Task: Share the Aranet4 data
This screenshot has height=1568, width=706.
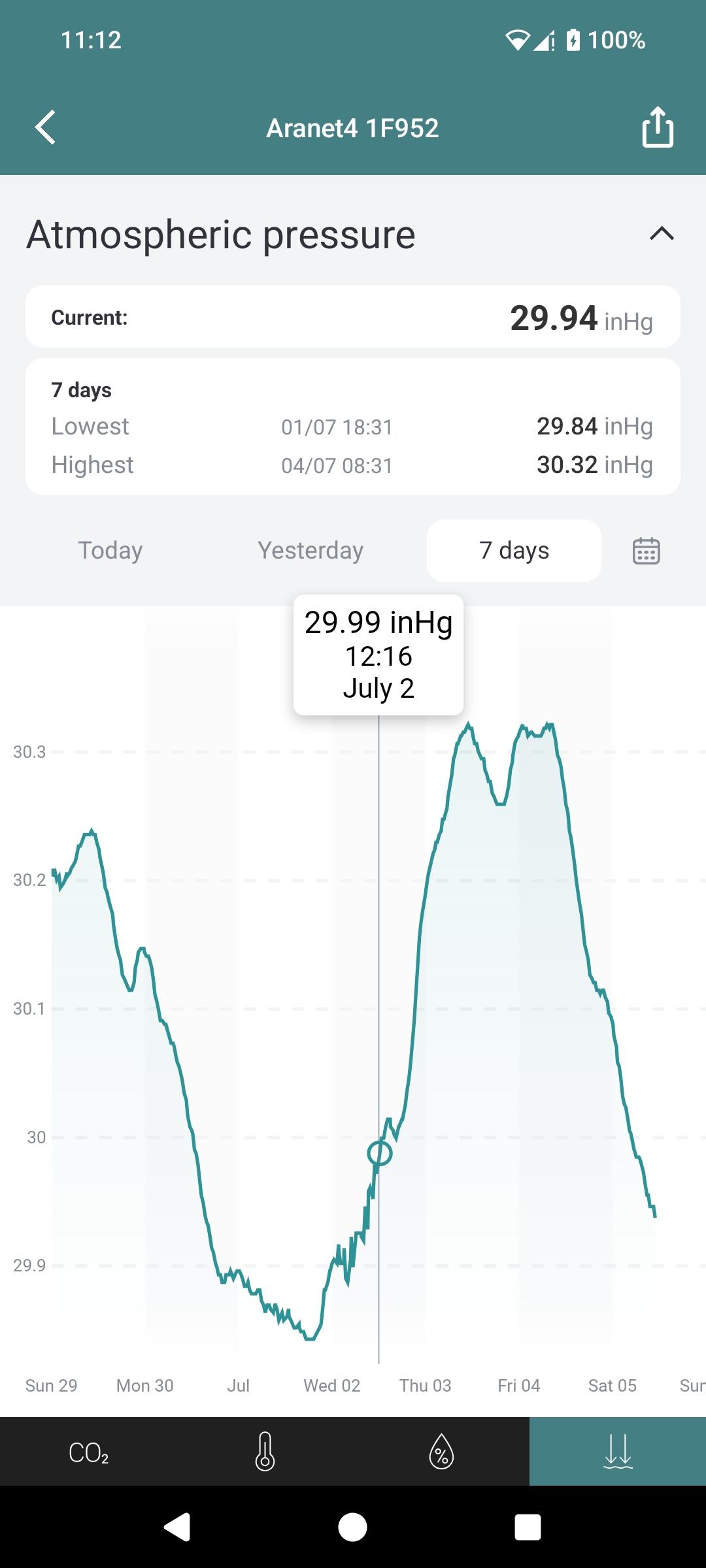Action: pos(658,127)
